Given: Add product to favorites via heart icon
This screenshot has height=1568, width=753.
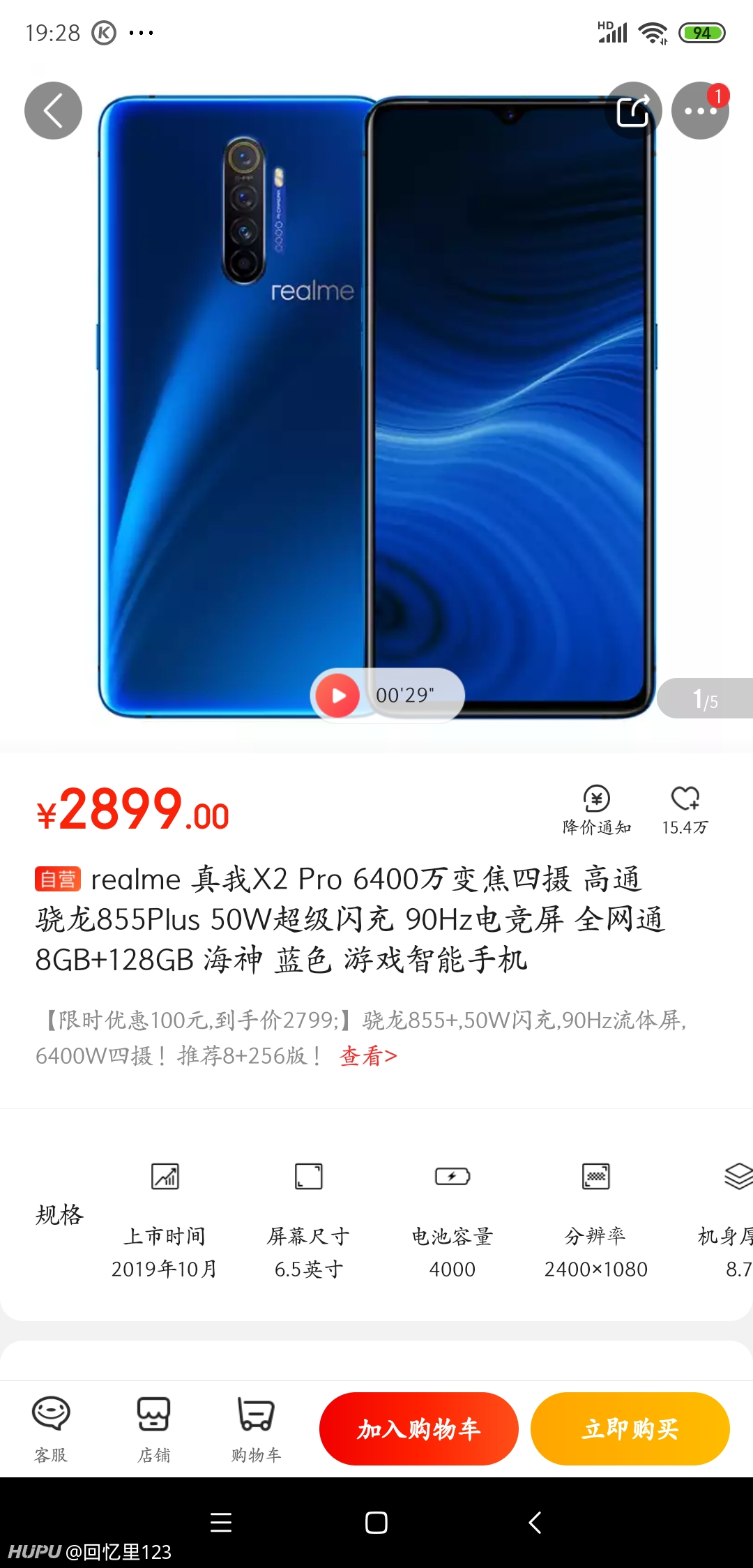Looking at the screenshot, I should (x=685, y=811).
